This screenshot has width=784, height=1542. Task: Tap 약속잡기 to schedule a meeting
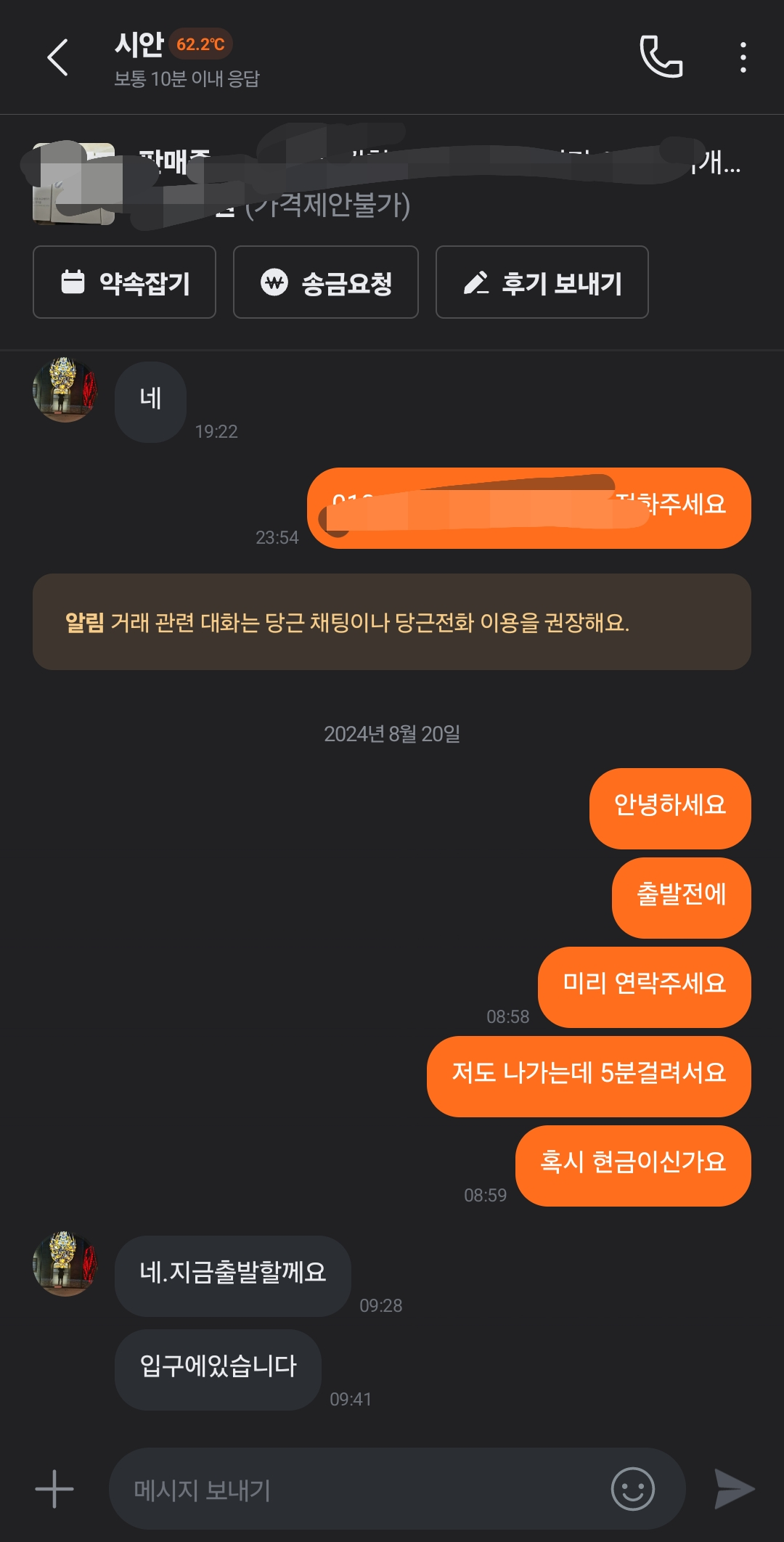124,282
